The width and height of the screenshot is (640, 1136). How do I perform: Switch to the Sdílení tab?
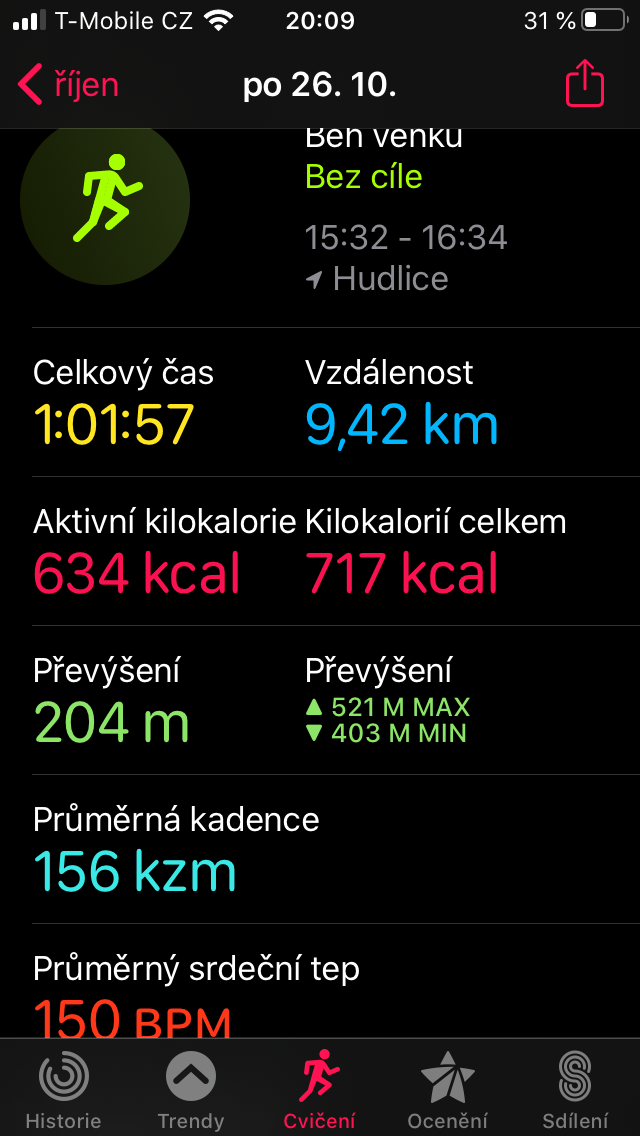[x=575, y=1090]
